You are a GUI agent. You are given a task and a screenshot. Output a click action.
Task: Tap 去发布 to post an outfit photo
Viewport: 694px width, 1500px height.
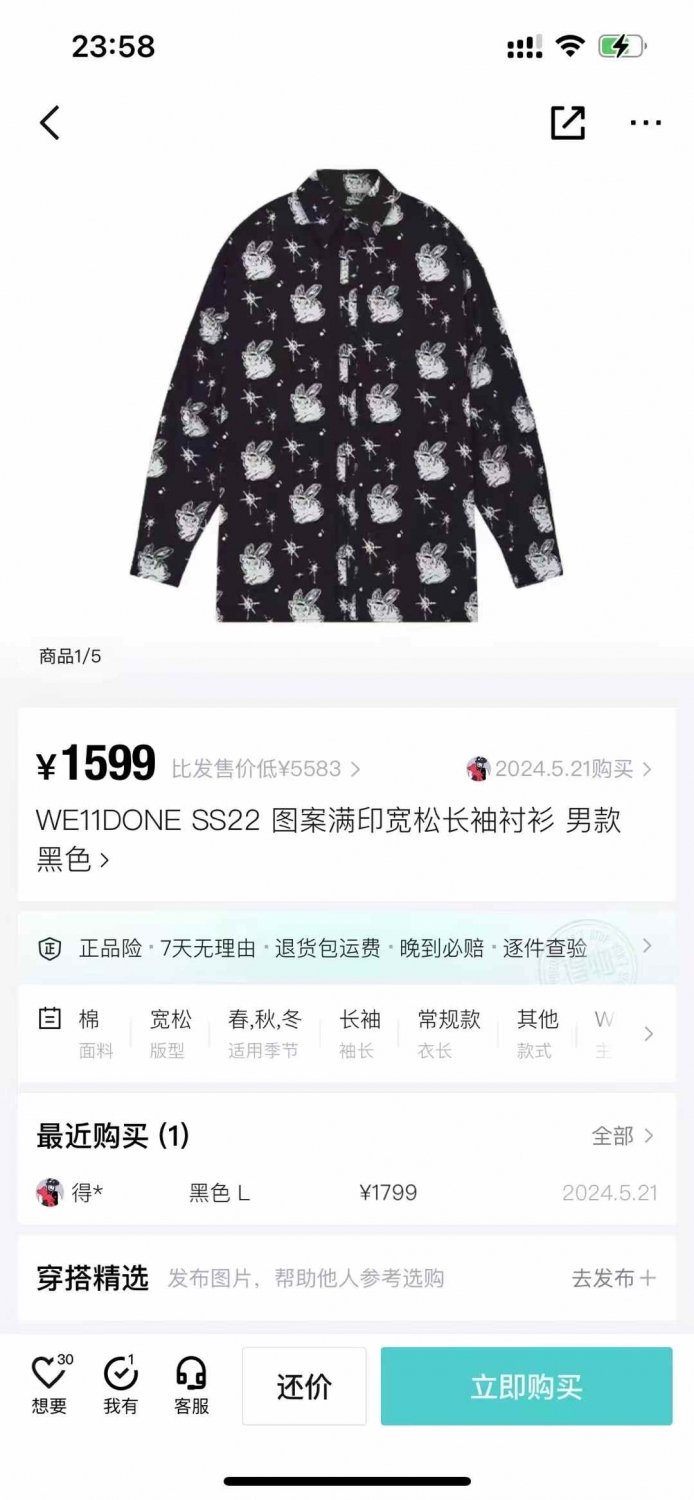(613, 1278)
